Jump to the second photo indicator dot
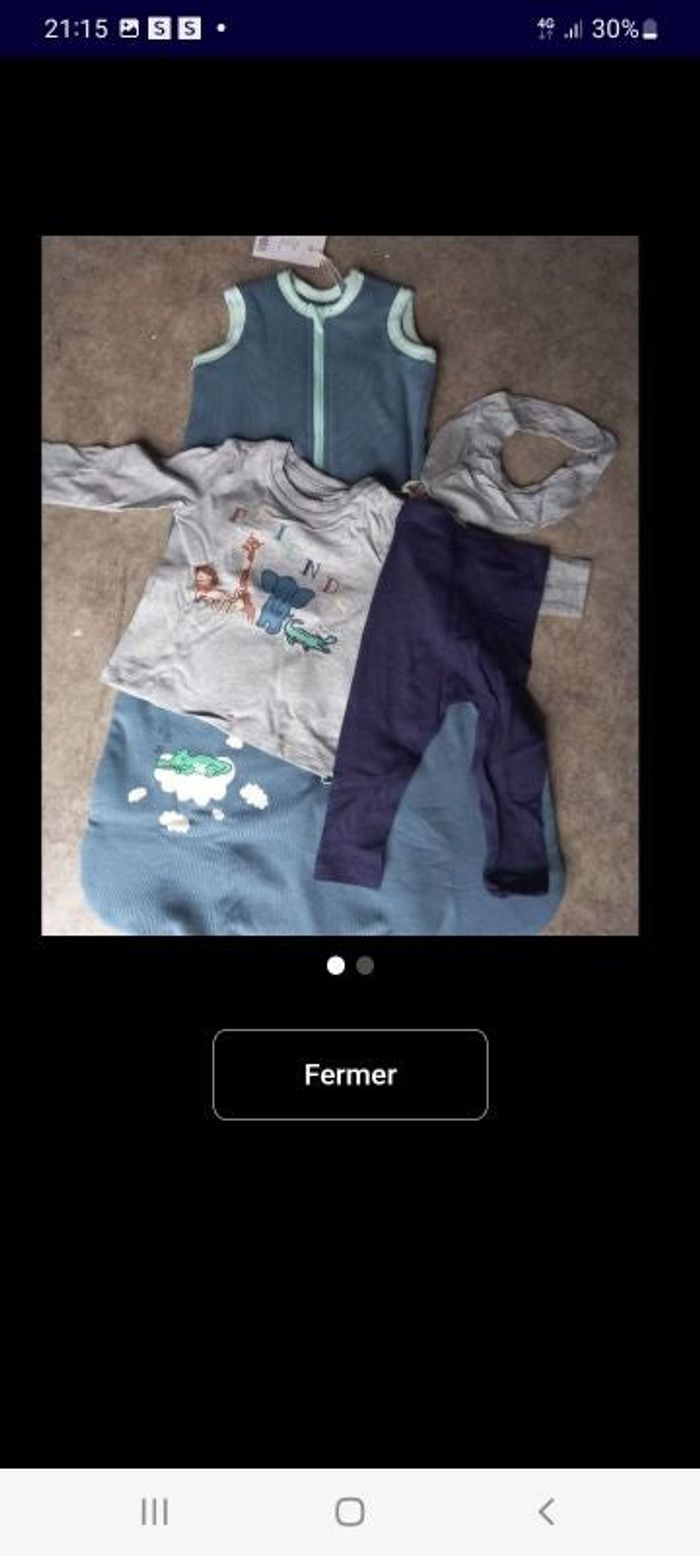 (x=365, y=965)
